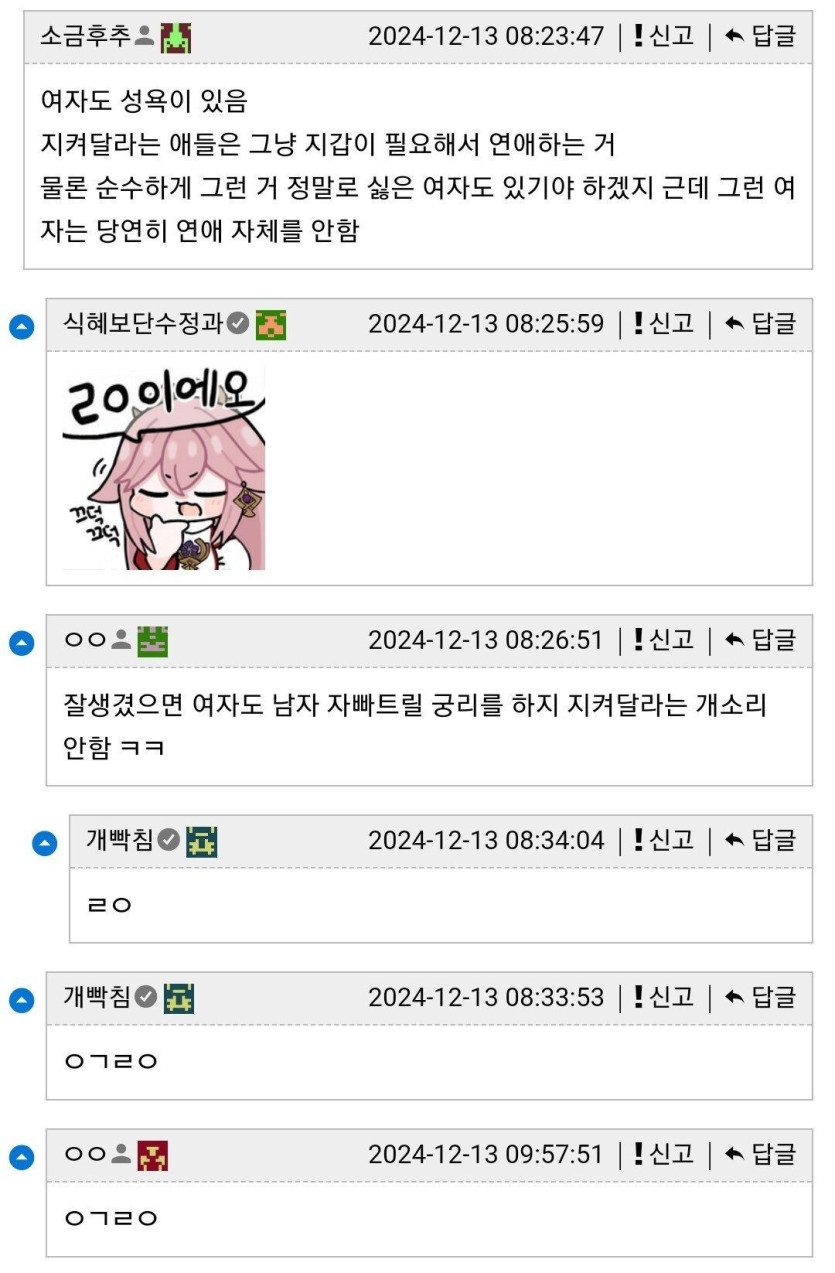Report 식혜보단수정과's comment

(664, 324)
